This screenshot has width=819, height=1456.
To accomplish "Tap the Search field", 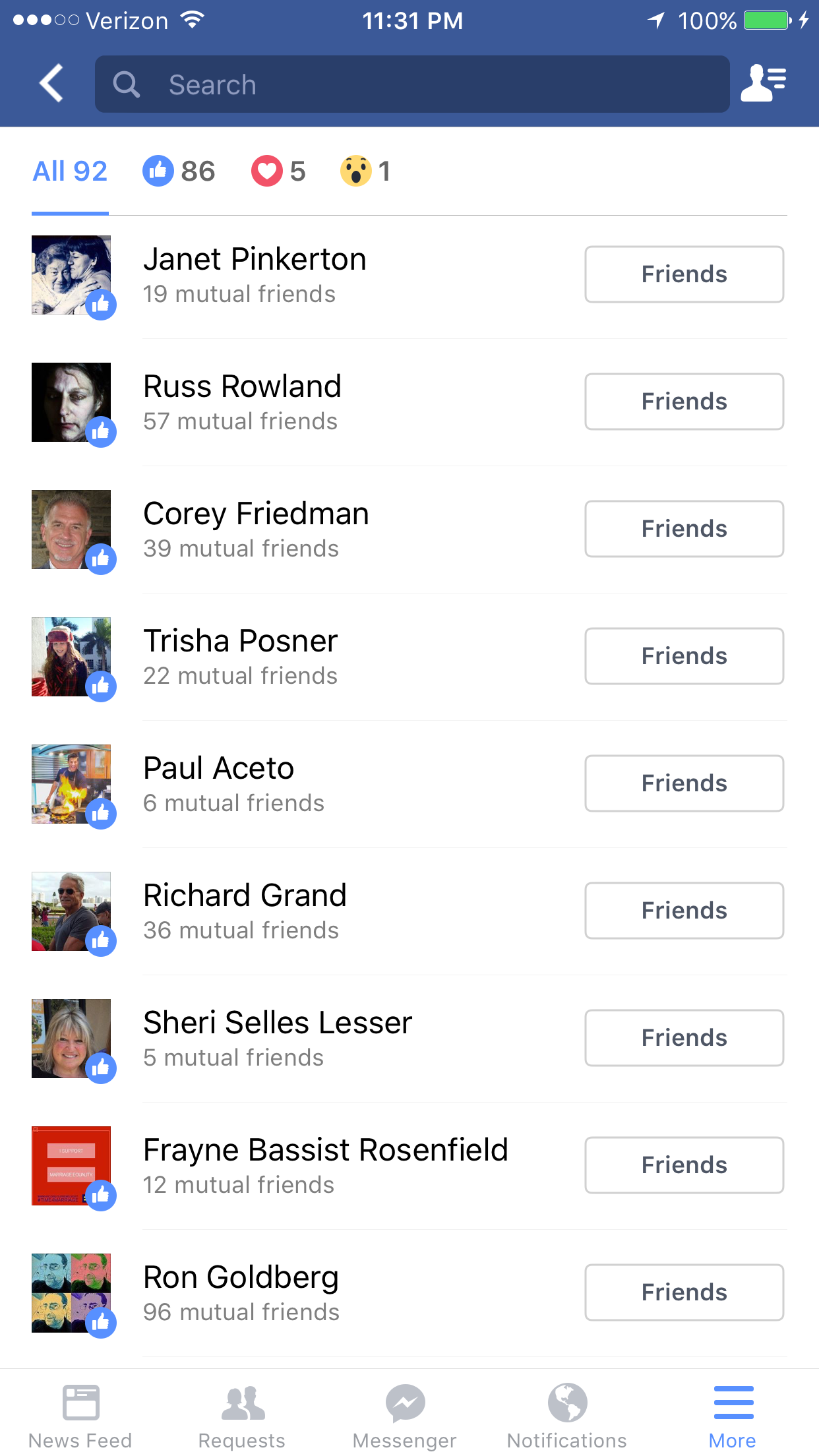I will (x=412, y=84).
